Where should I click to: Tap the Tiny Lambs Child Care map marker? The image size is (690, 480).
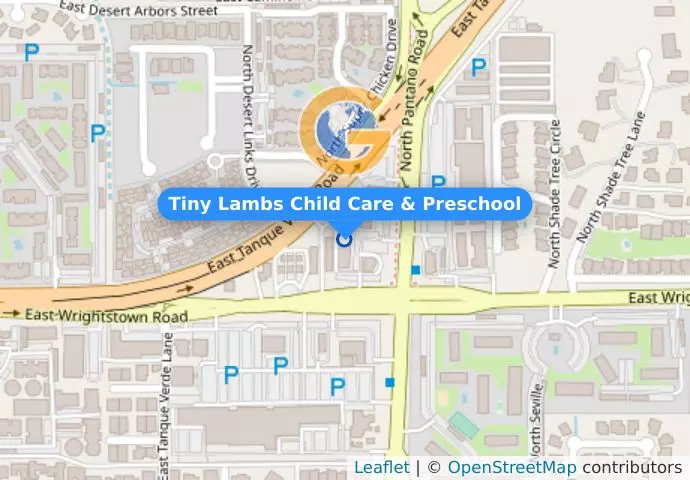pos(345,239)
